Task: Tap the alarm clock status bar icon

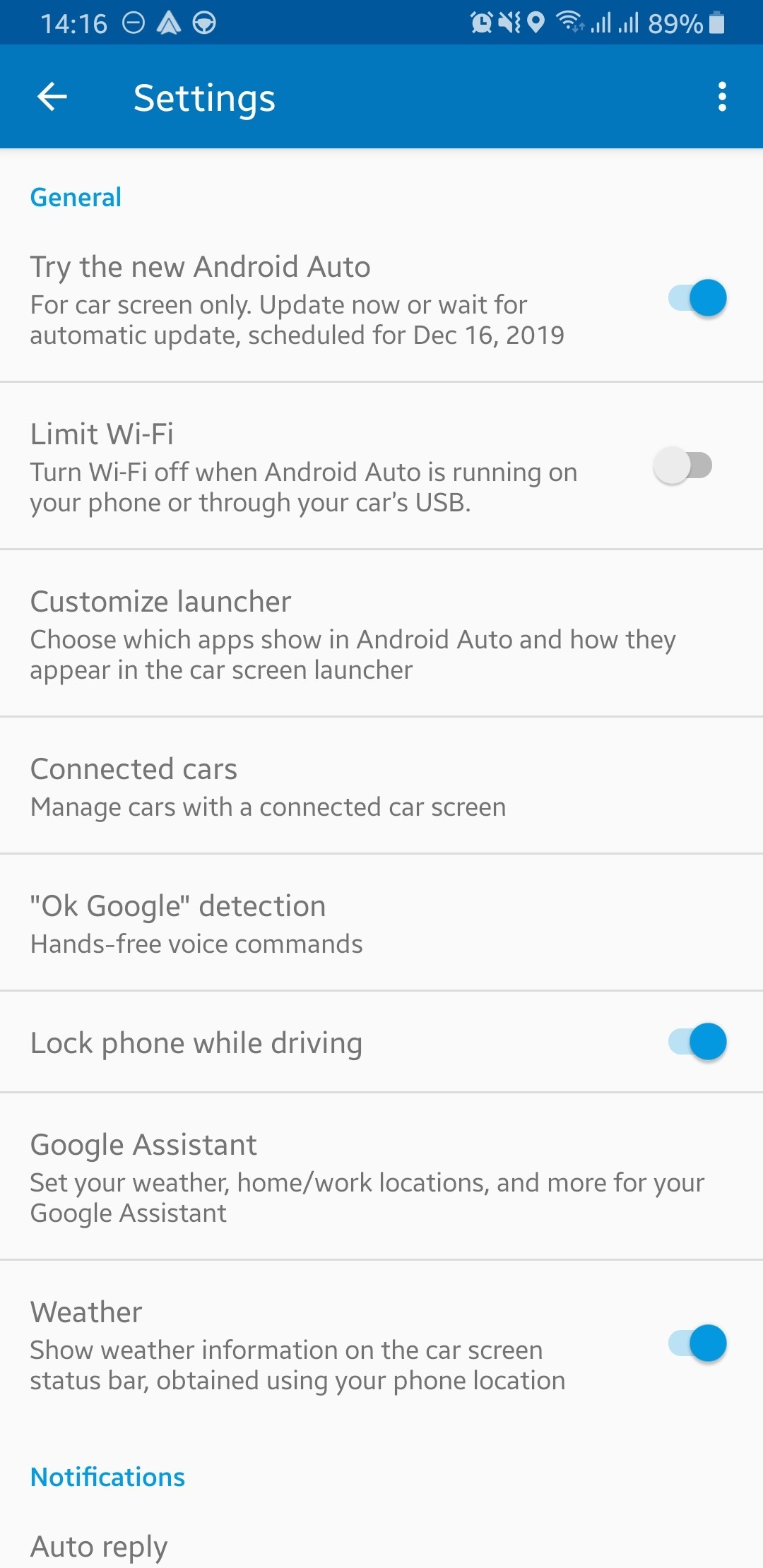Action: [x=480, y=23]
